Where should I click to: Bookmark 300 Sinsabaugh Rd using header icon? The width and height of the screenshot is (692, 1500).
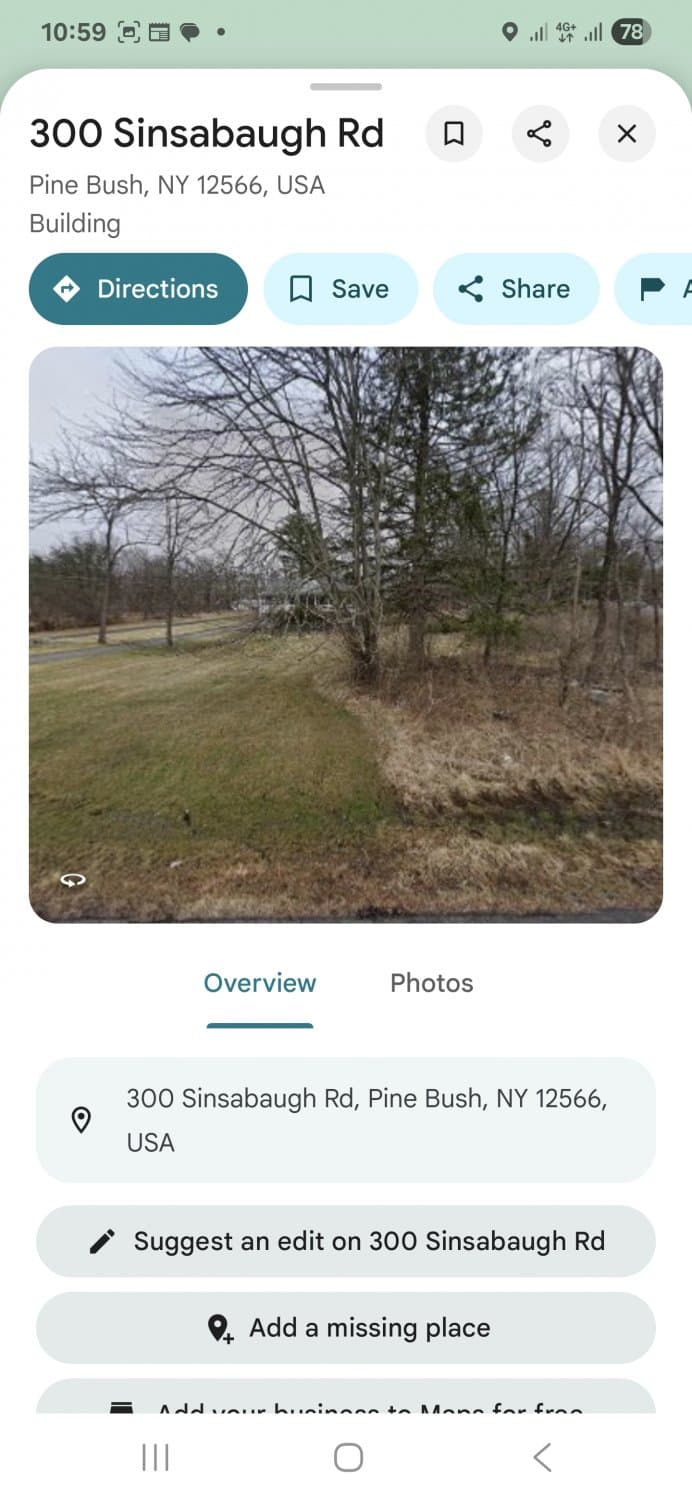(454, 133)
